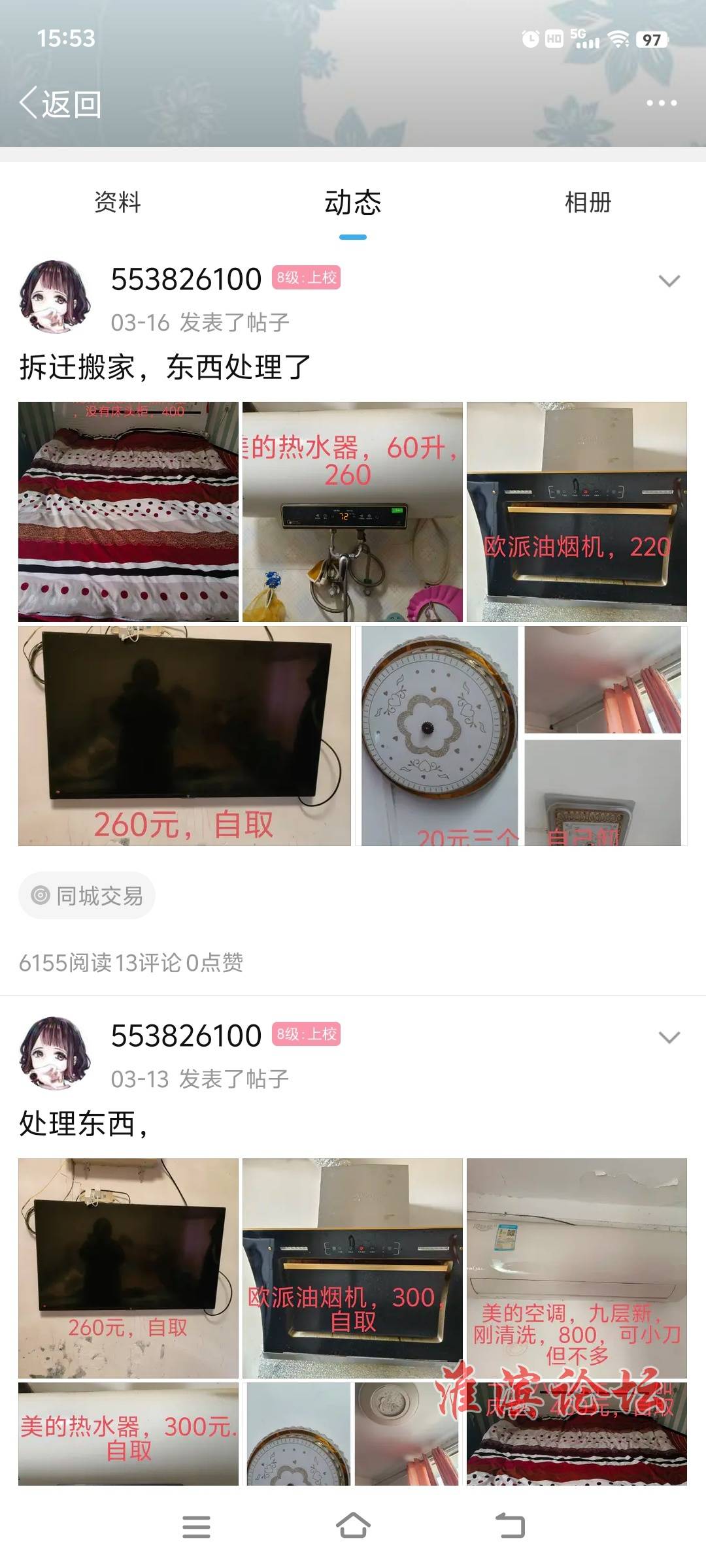Open the TV photo labeled 260元，自取 in 03-16 post

coord(184,736)
